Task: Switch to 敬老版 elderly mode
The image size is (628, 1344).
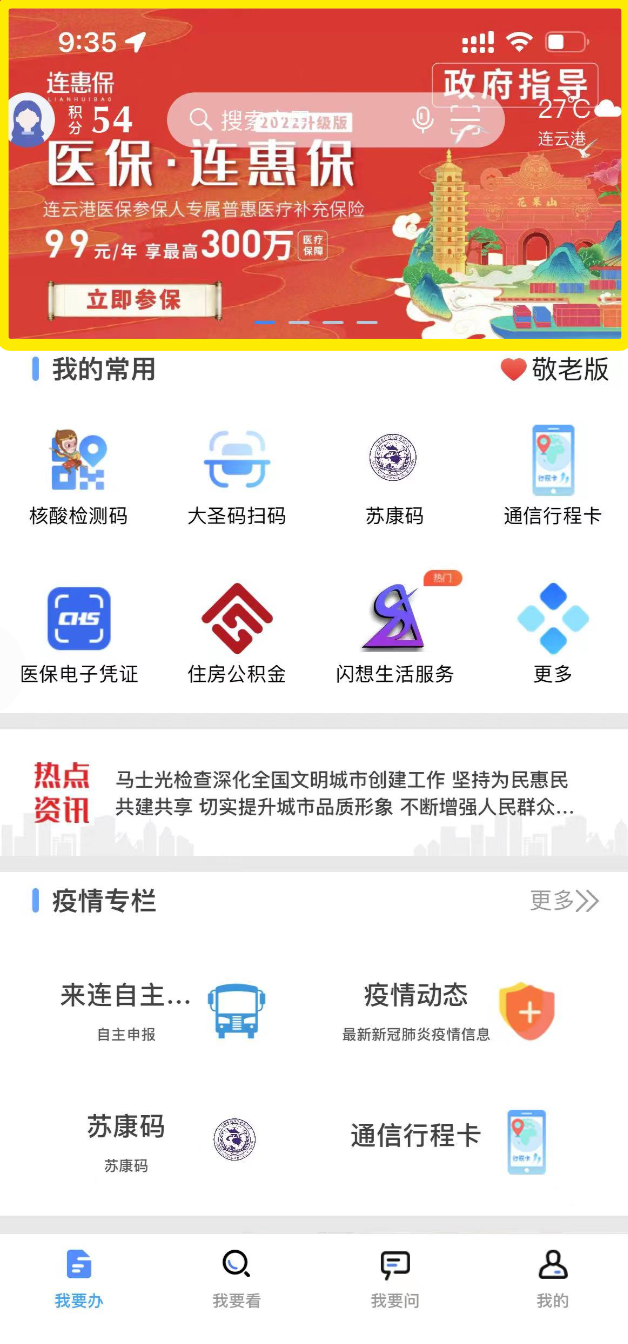Action: pyautogui.click(x=555, y=369)
